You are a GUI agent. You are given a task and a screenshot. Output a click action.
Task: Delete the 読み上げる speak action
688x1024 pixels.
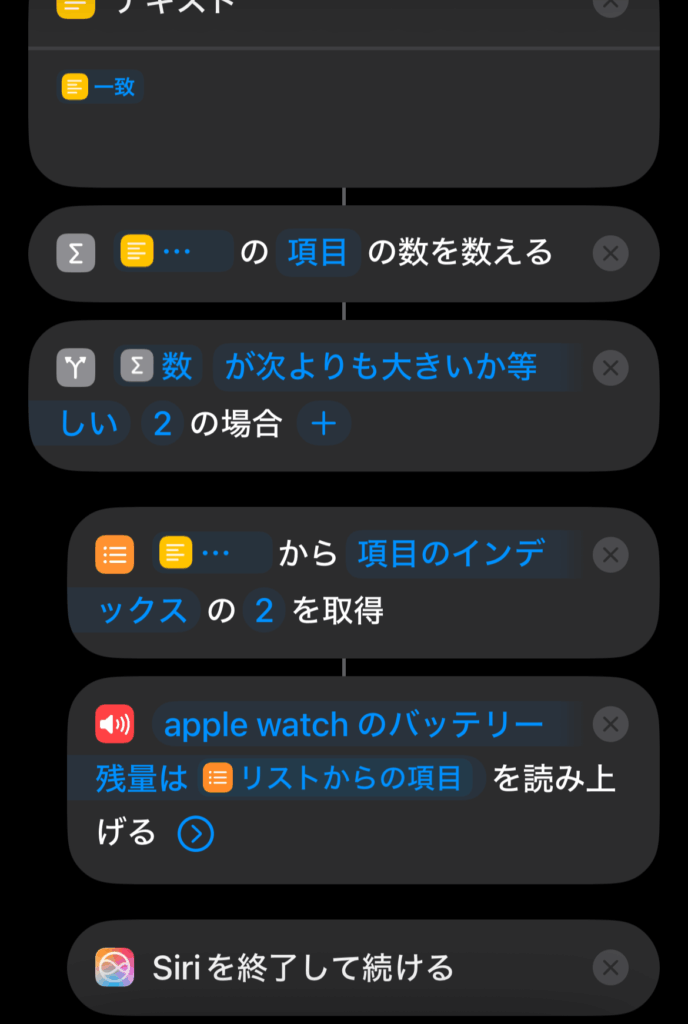click(610, 724)
